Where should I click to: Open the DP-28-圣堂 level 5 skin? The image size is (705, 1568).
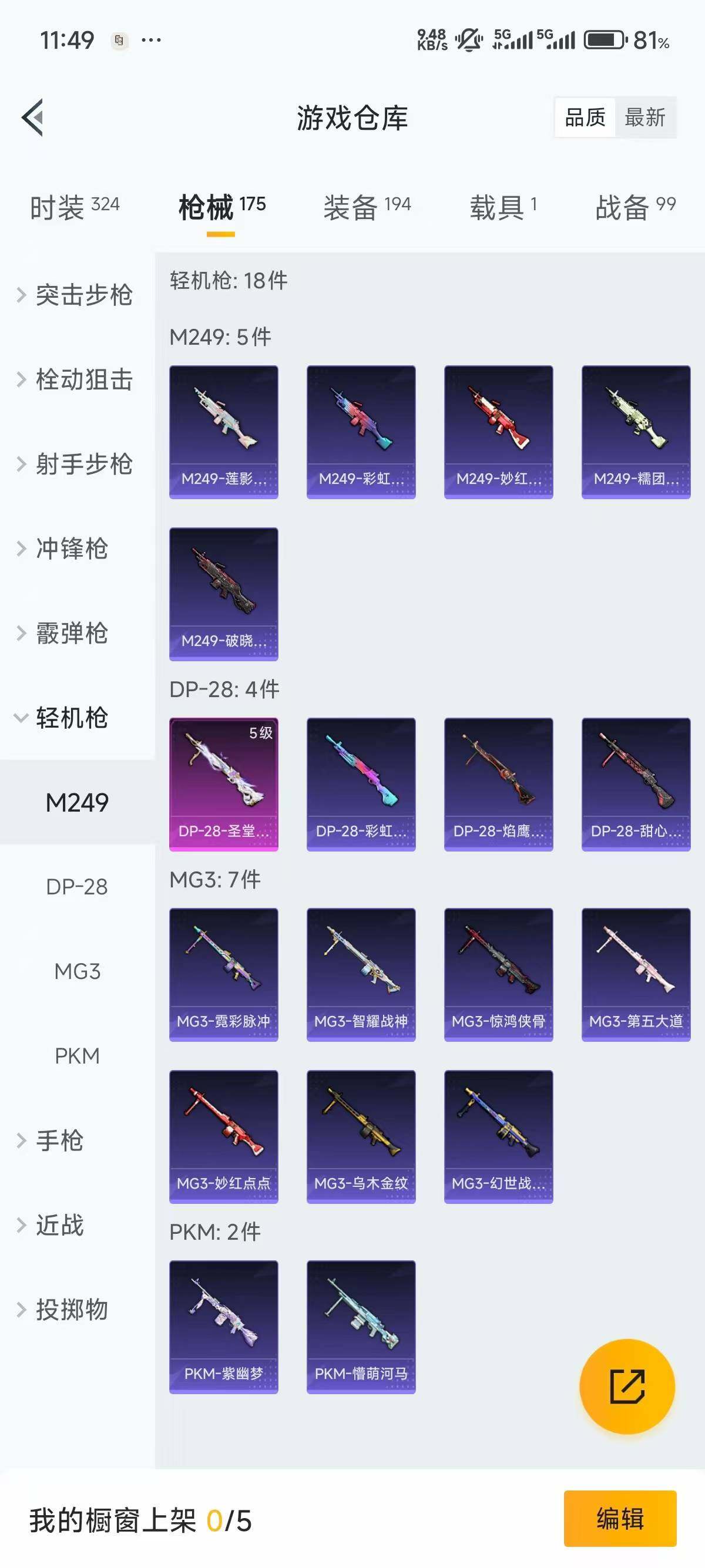[223, 784]
